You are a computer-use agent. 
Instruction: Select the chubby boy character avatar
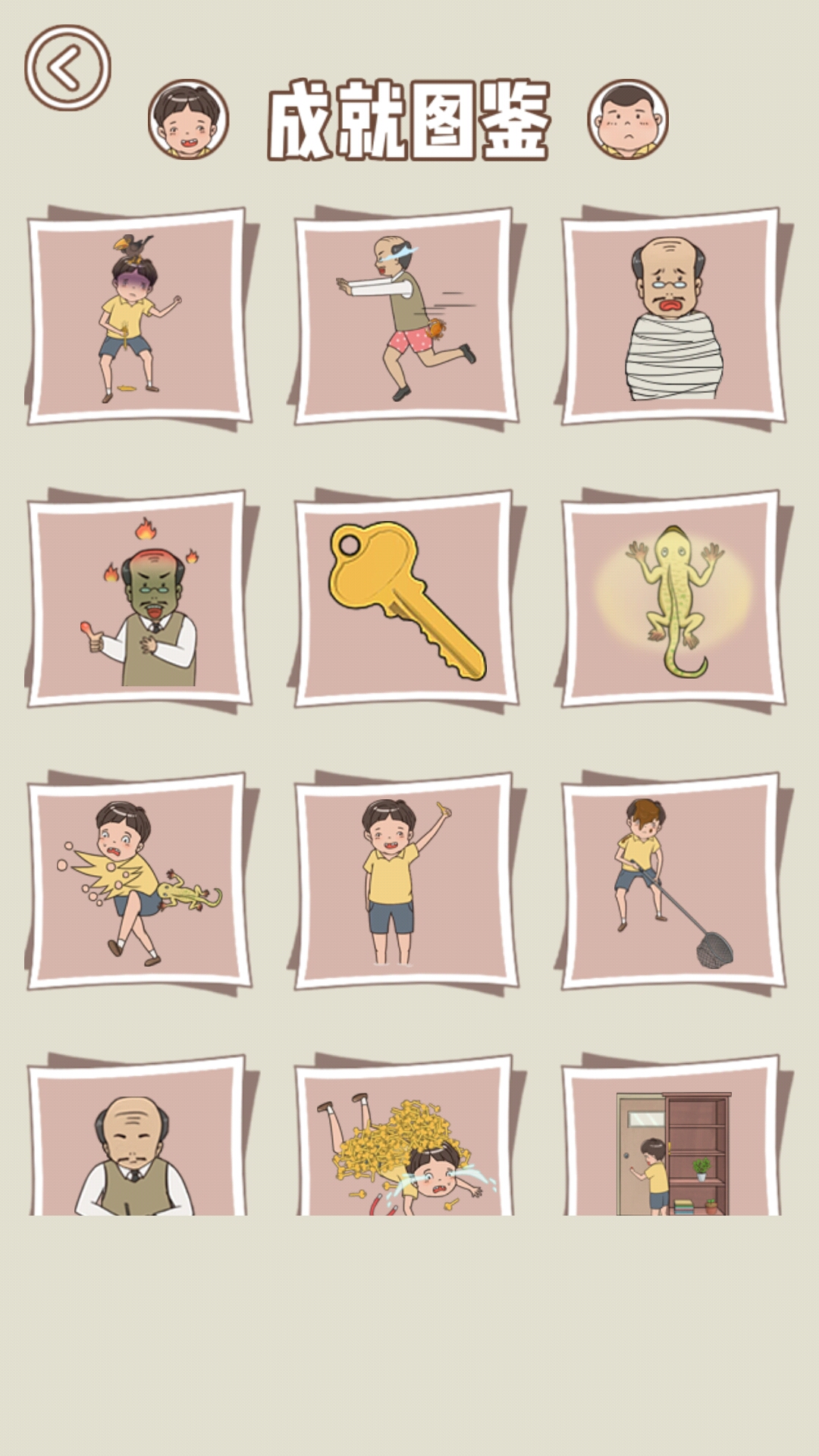pos(627,119)
